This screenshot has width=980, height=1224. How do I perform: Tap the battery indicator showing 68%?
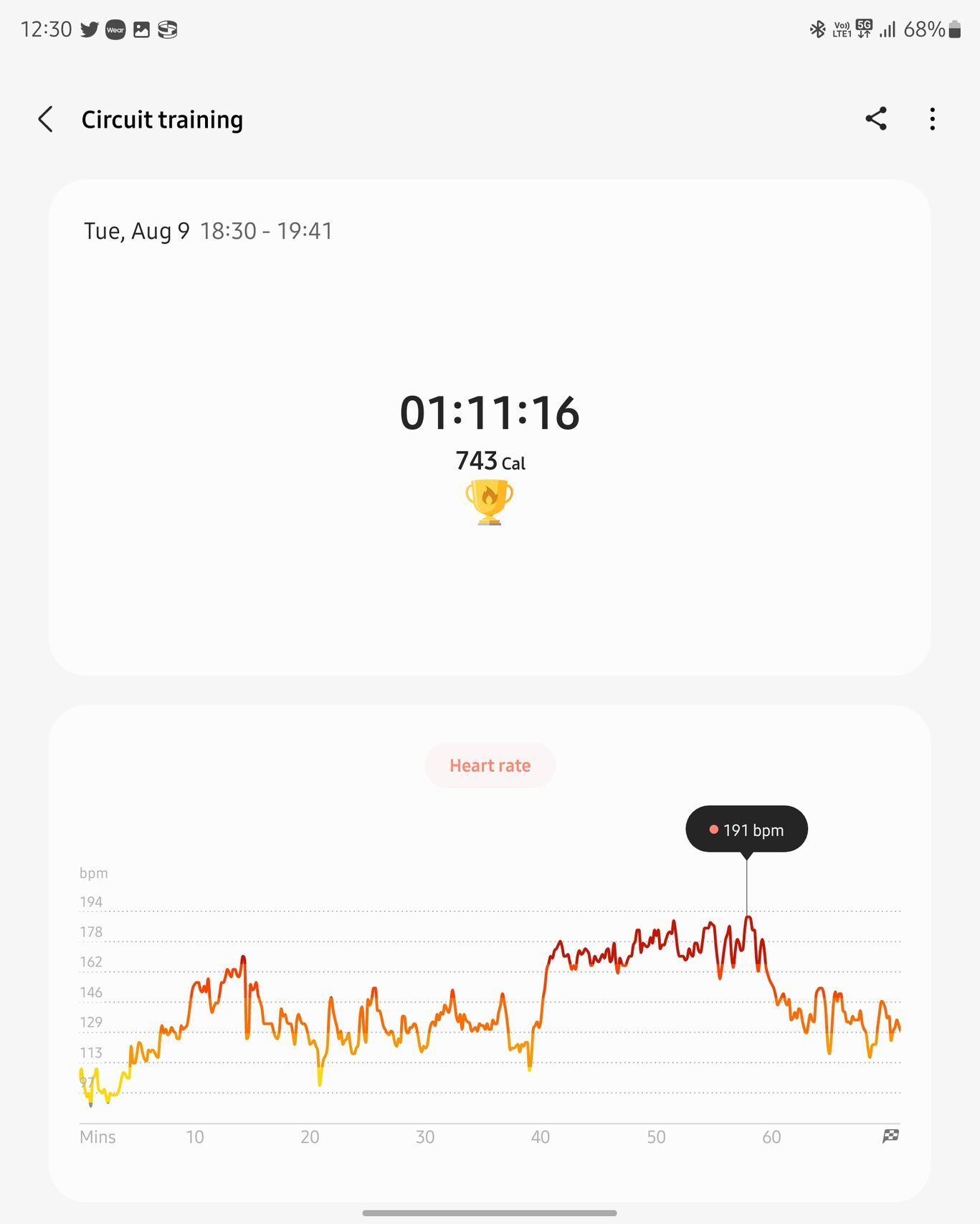click(928, 29)
